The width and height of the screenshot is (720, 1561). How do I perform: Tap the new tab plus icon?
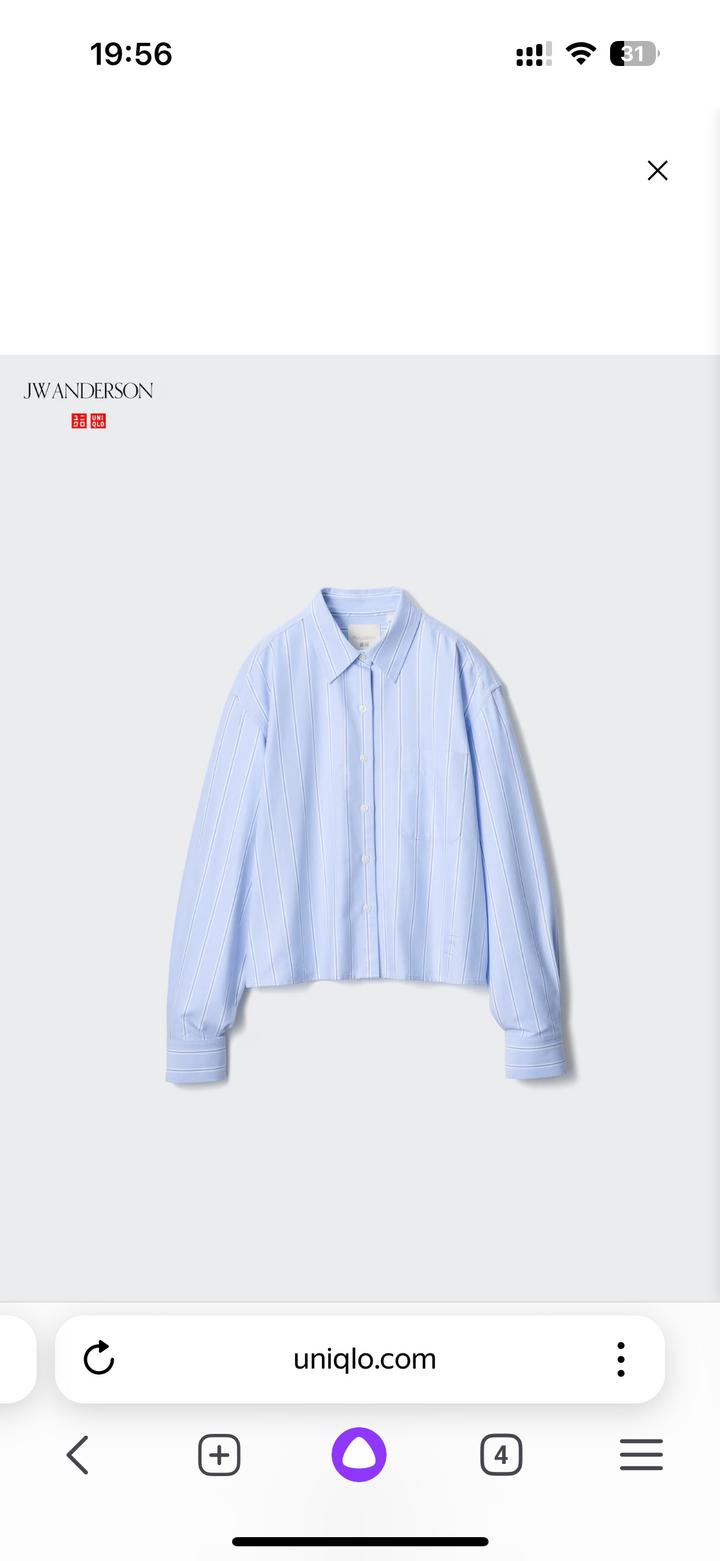coord(219,1454)
